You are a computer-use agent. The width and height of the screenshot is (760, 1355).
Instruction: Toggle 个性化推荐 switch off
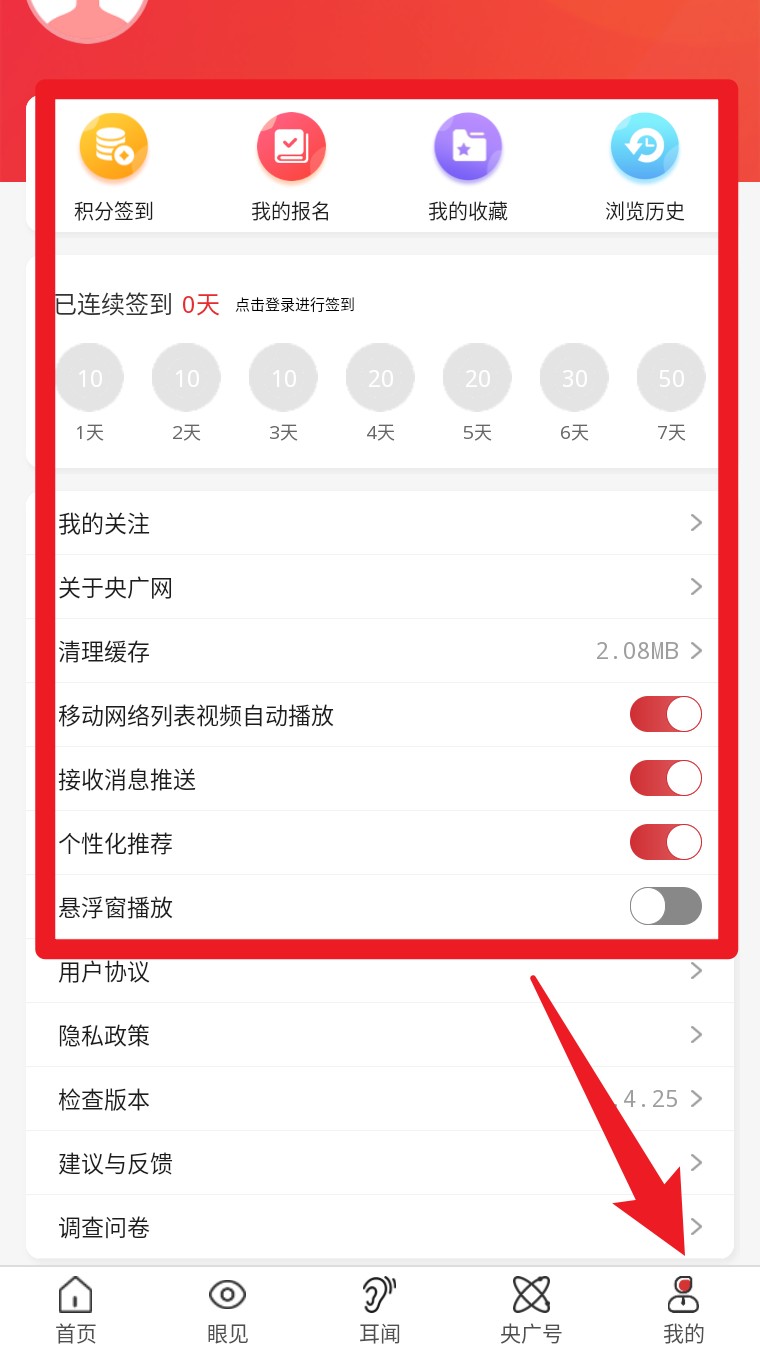pyautogui.click(x=666, y=843)
